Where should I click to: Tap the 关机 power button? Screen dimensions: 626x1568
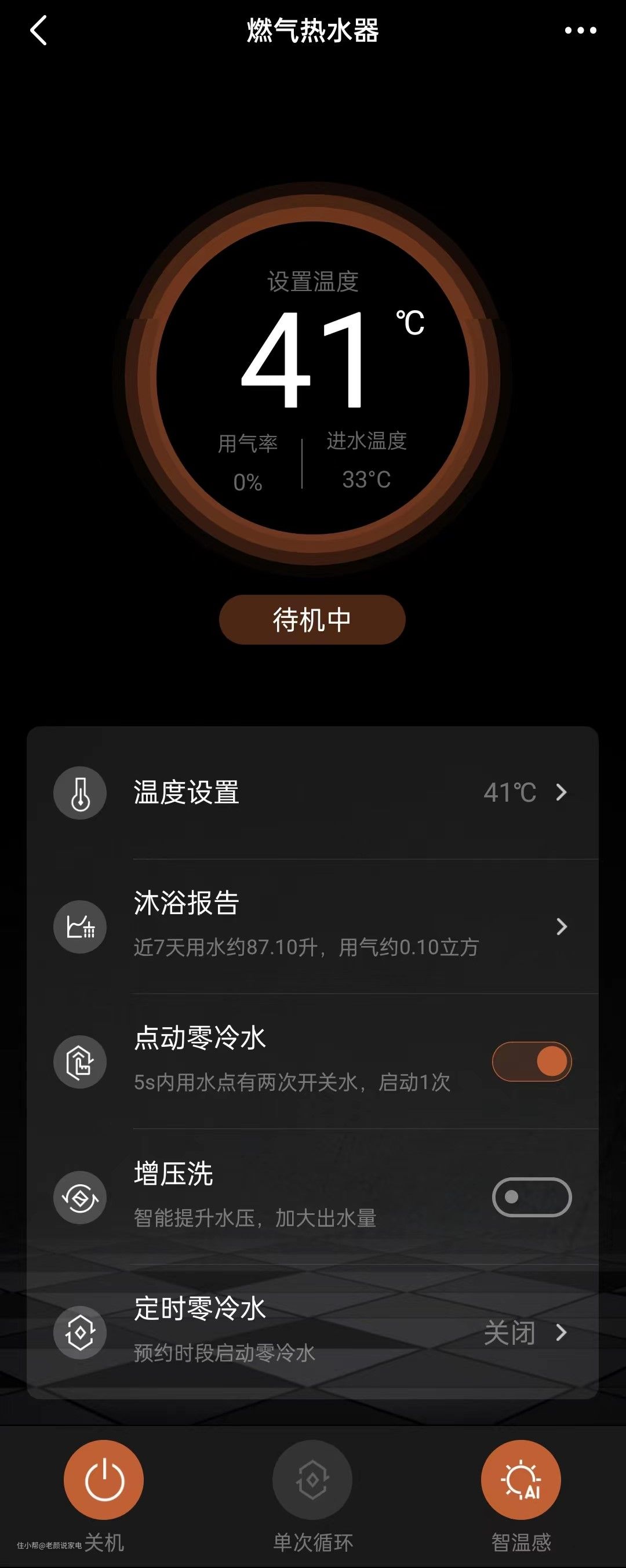[104, 1479]
